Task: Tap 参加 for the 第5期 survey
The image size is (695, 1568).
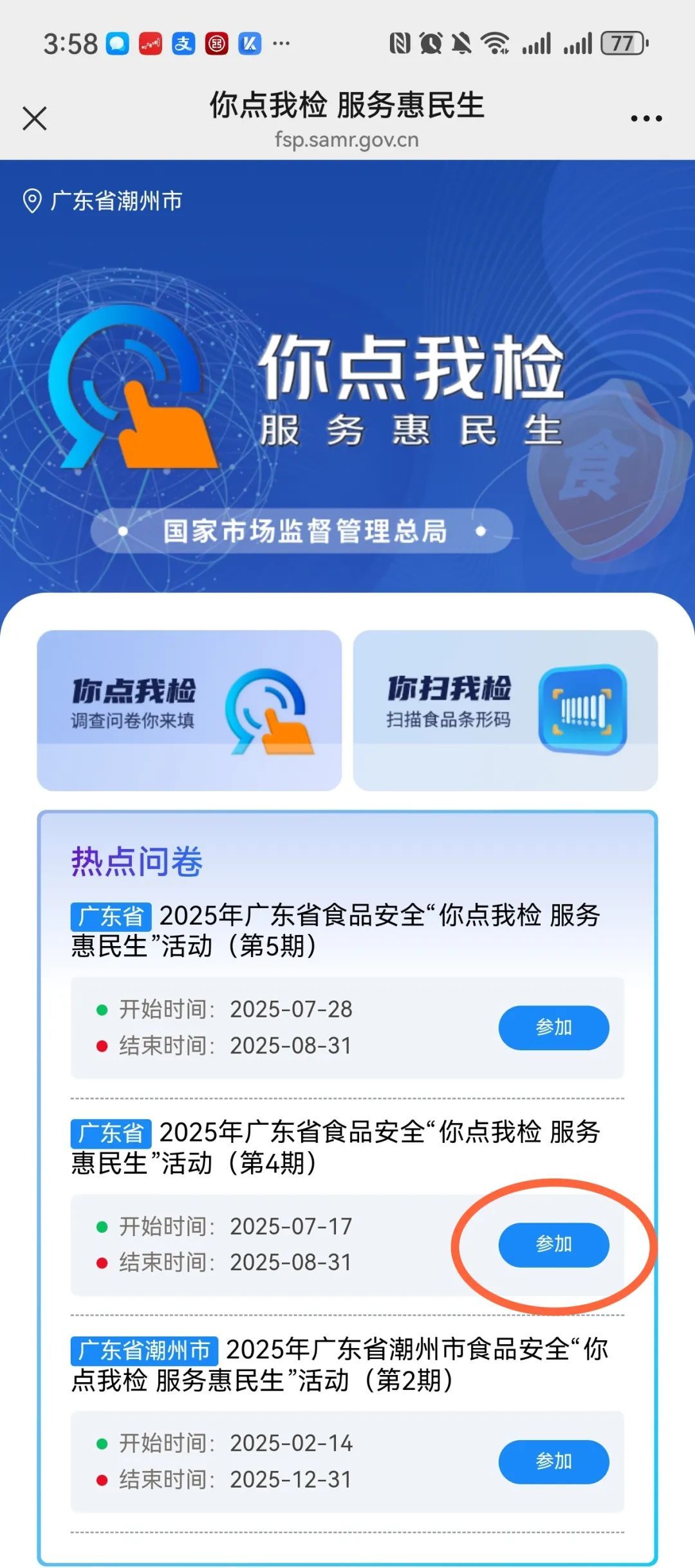Action: click(553, 1028)
